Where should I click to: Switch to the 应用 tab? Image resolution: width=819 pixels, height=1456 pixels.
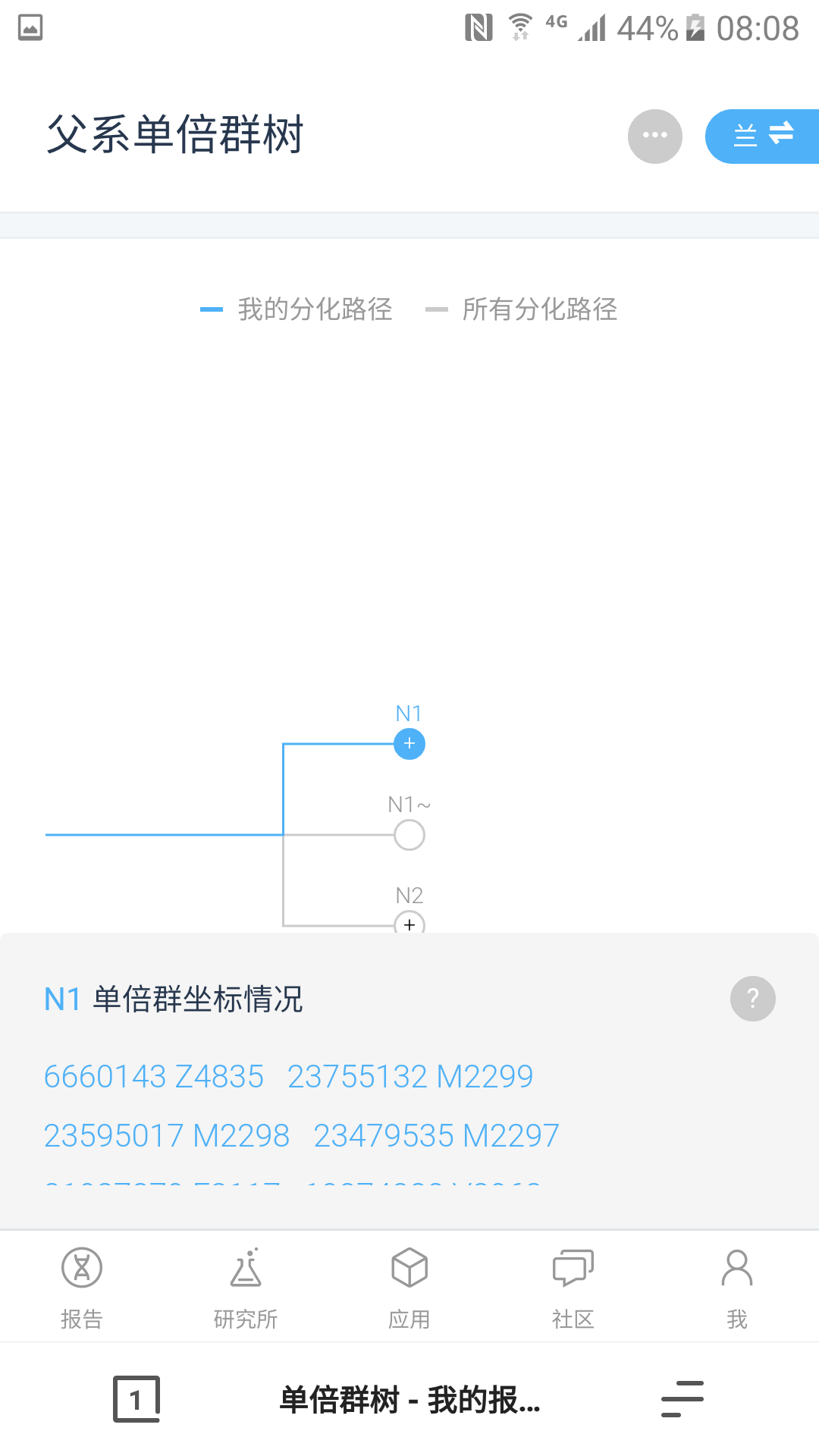tap(409, 1288)
